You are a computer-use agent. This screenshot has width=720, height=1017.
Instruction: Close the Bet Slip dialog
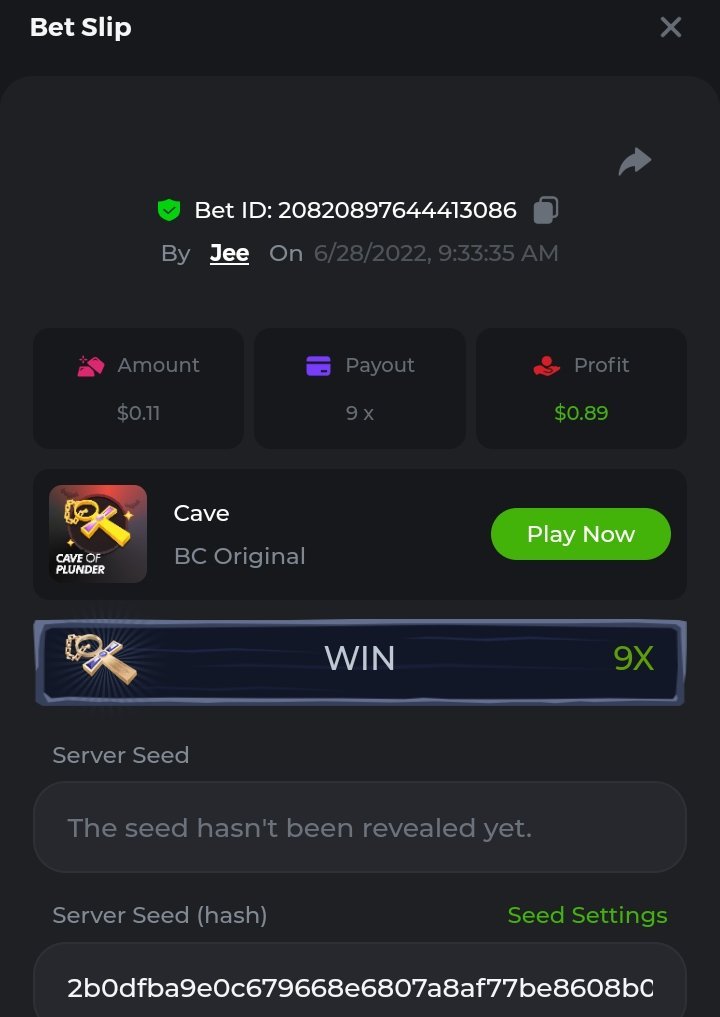click(x=670, y=27)
